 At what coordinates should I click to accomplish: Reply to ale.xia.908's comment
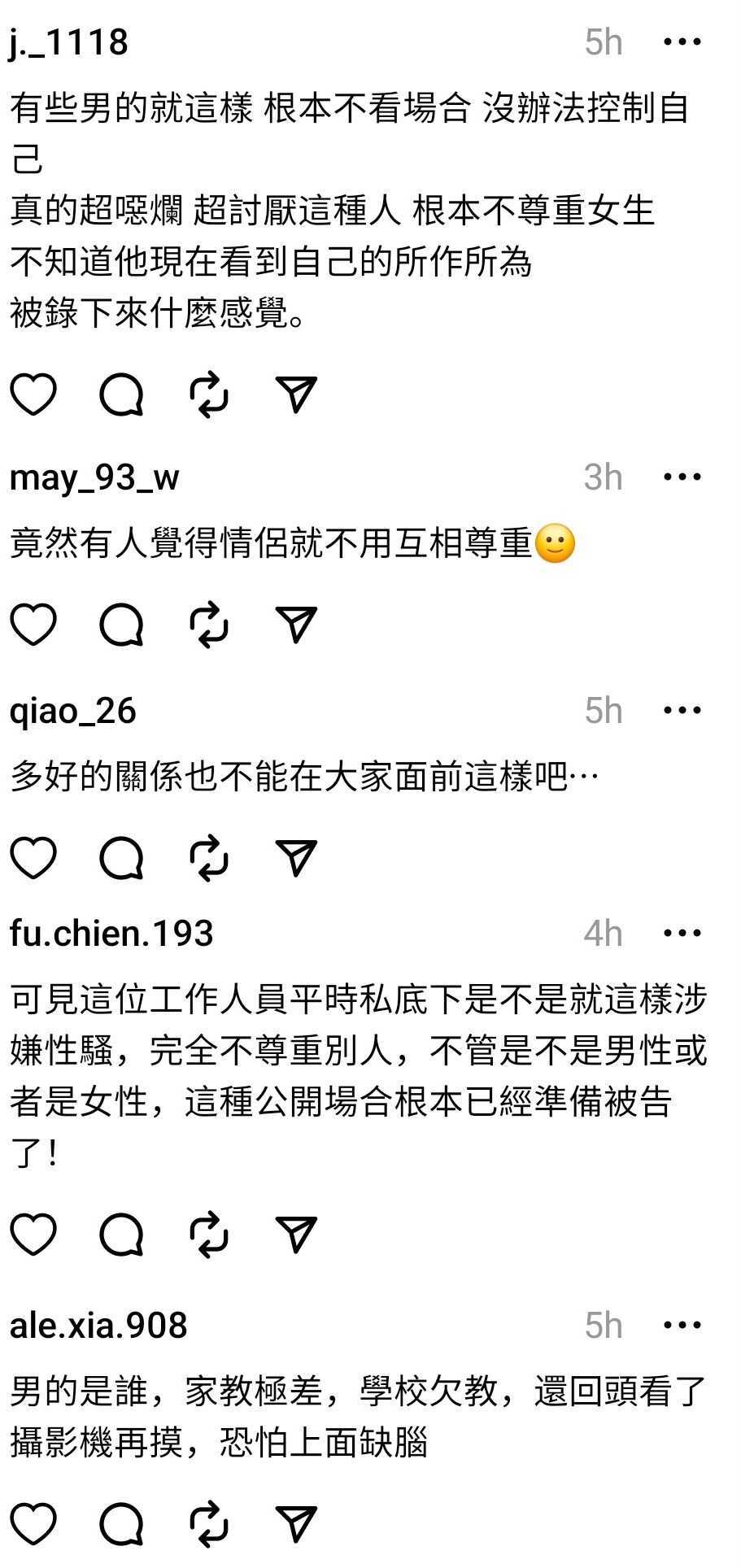click(x=122, y=1523)
